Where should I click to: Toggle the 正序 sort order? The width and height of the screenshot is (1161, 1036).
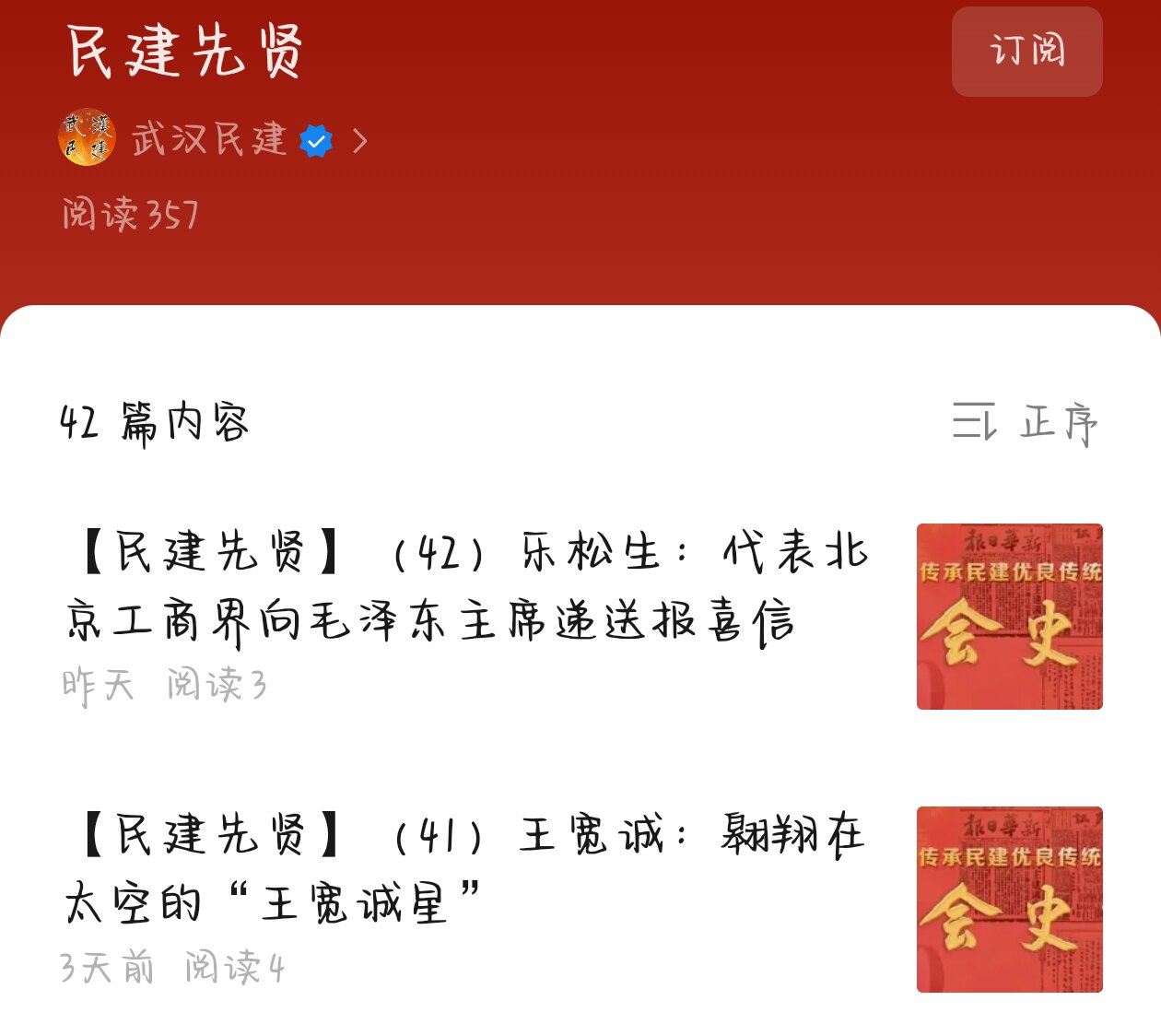pyautogui.click(x=1026, y=423)
